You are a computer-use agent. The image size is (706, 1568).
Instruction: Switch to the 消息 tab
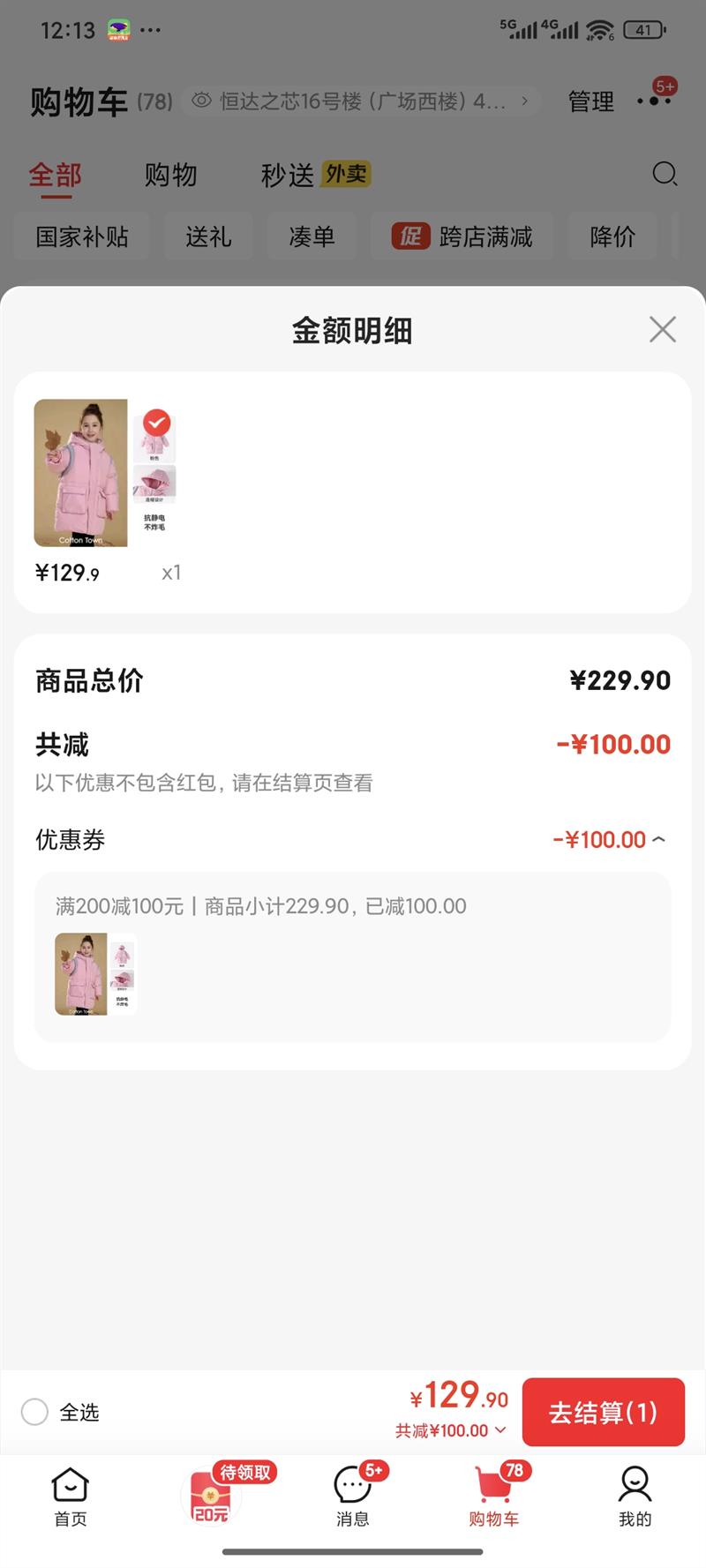(x=352, y=1496)
